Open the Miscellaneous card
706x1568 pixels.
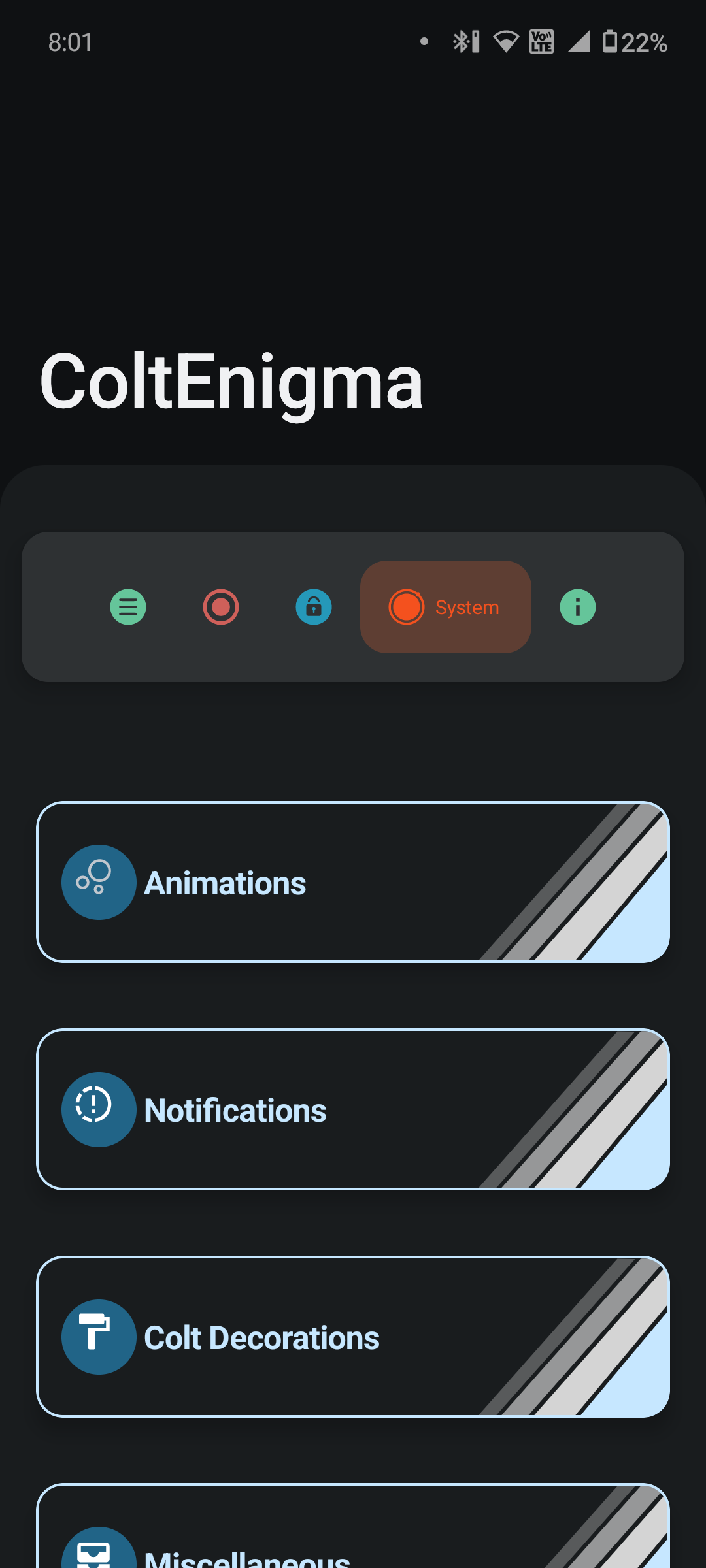pyautogui.click(x=353, y=1535)
